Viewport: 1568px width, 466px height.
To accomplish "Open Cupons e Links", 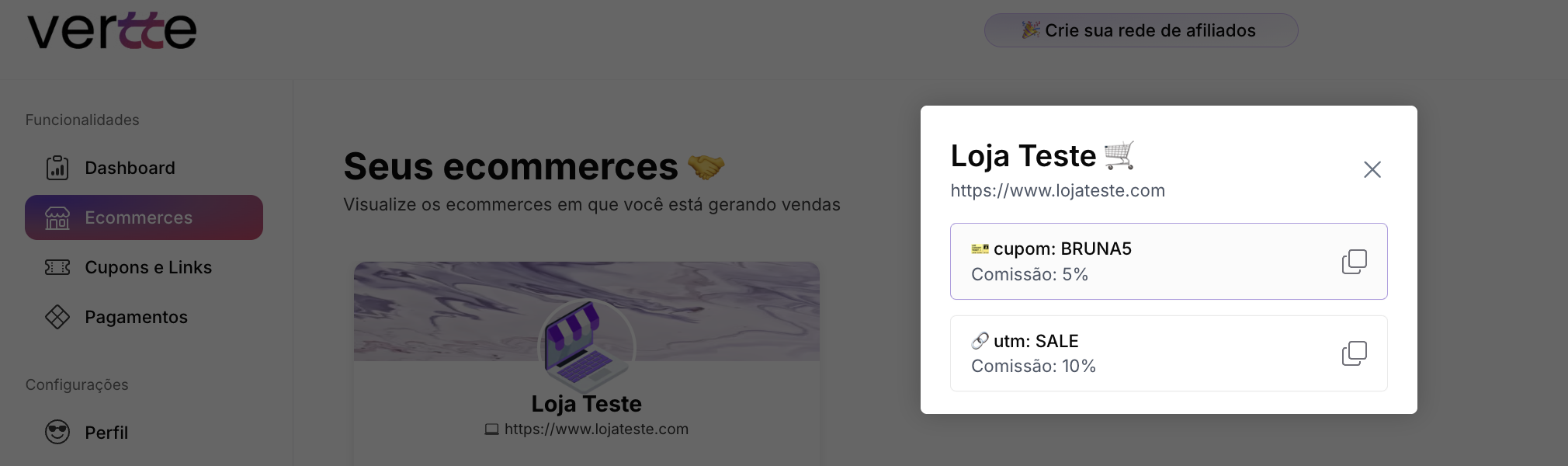I will 147,267.
